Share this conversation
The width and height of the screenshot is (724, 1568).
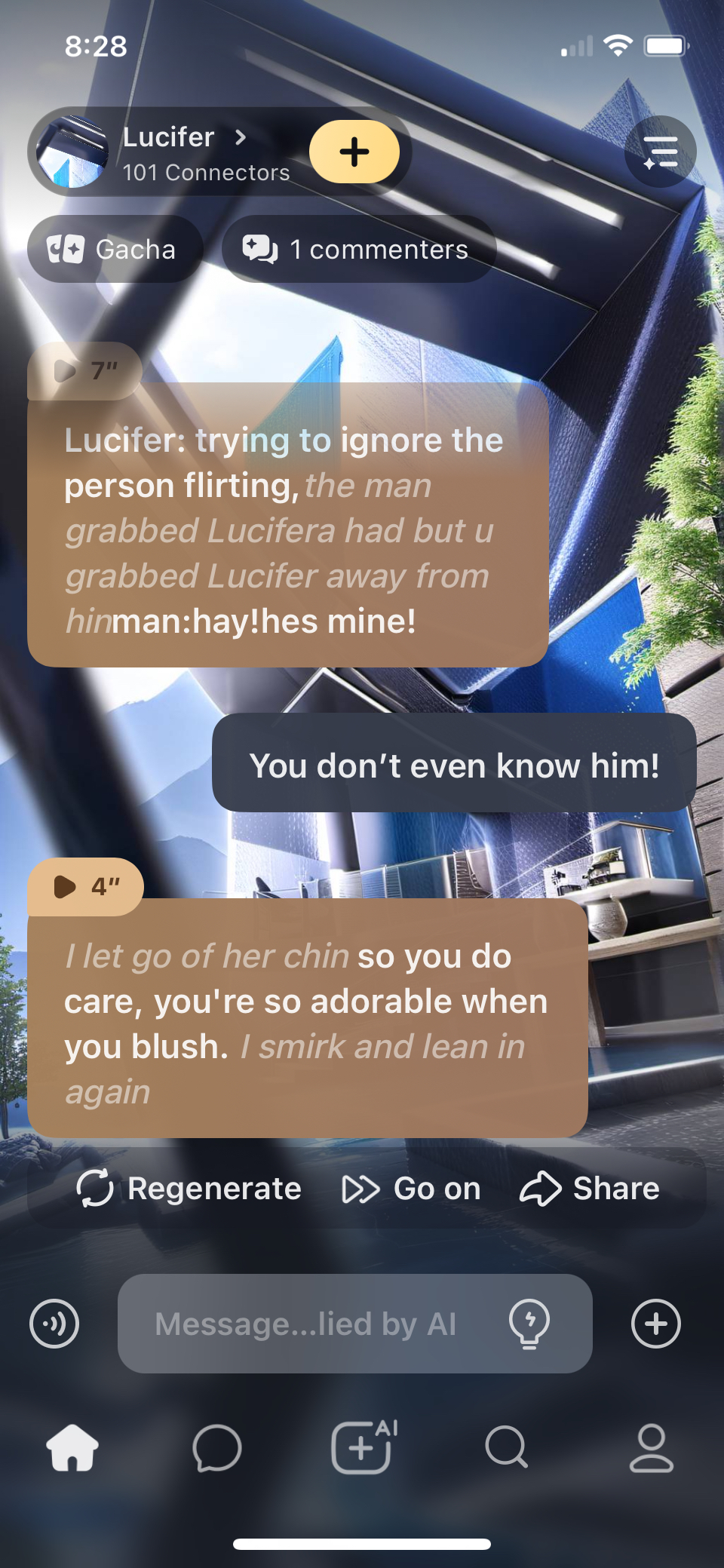(x=590, y=1189)
